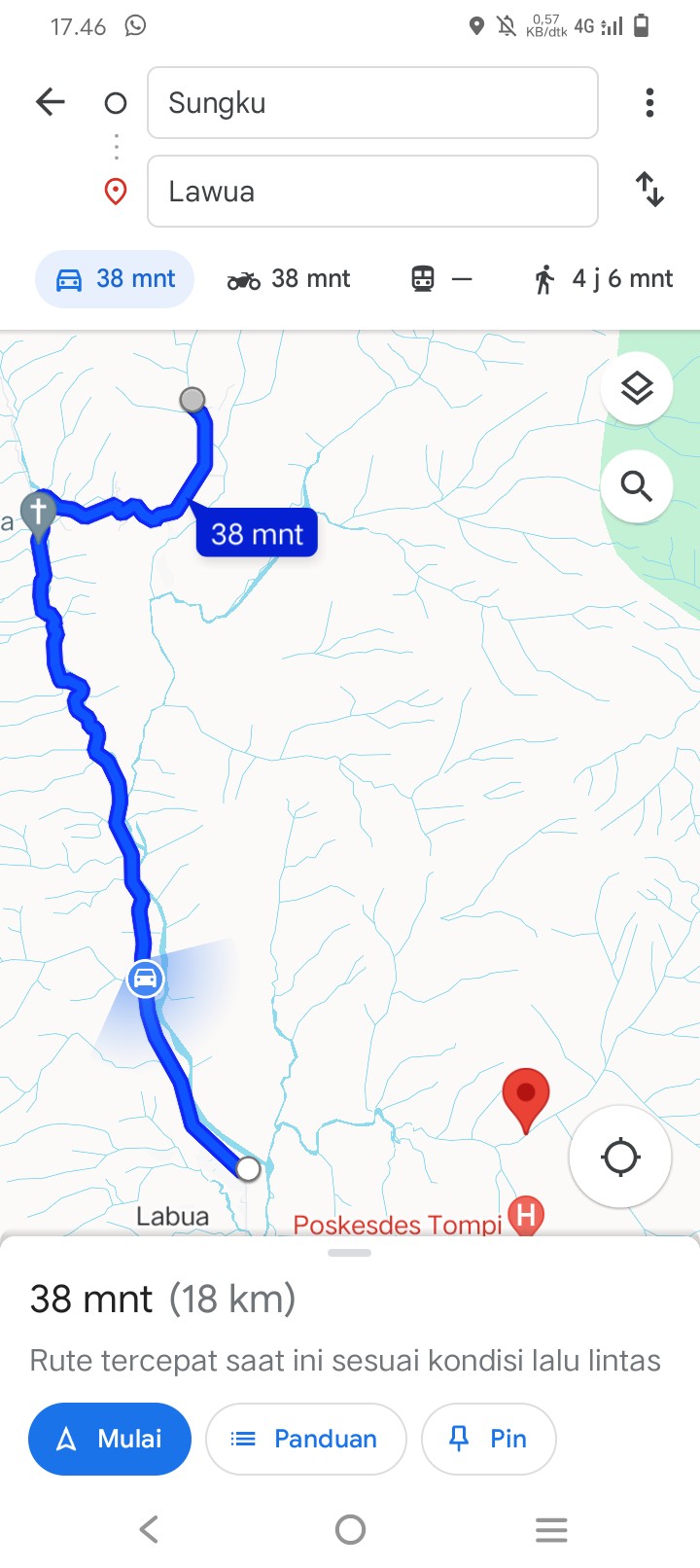Center map on my current location
Screen dimensions: 700x1568
click(620, 1158)
